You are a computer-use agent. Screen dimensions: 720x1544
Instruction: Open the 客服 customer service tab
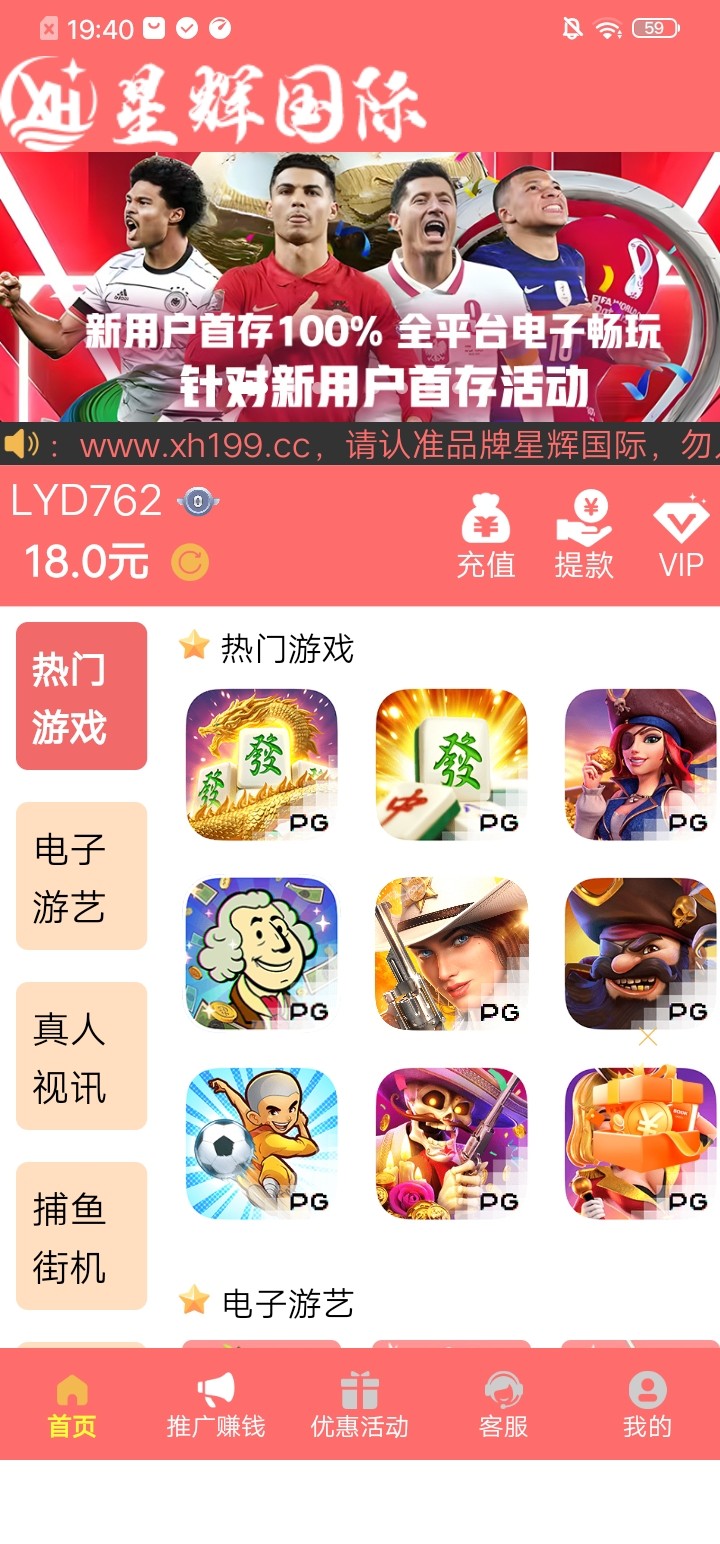tap(503, 1404)
